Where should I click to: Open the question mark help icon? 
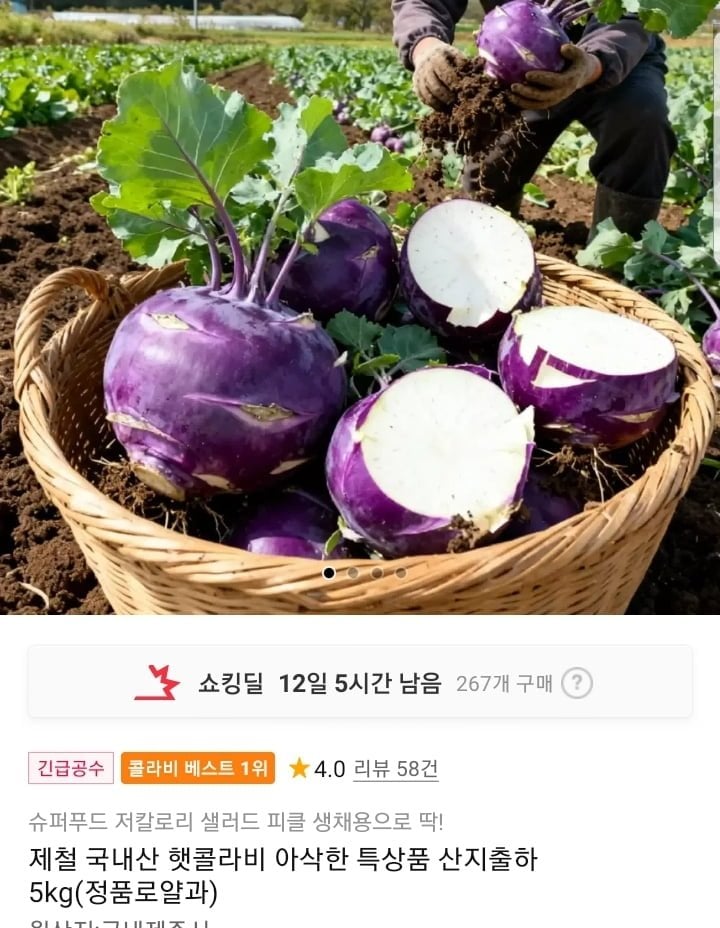577,683
